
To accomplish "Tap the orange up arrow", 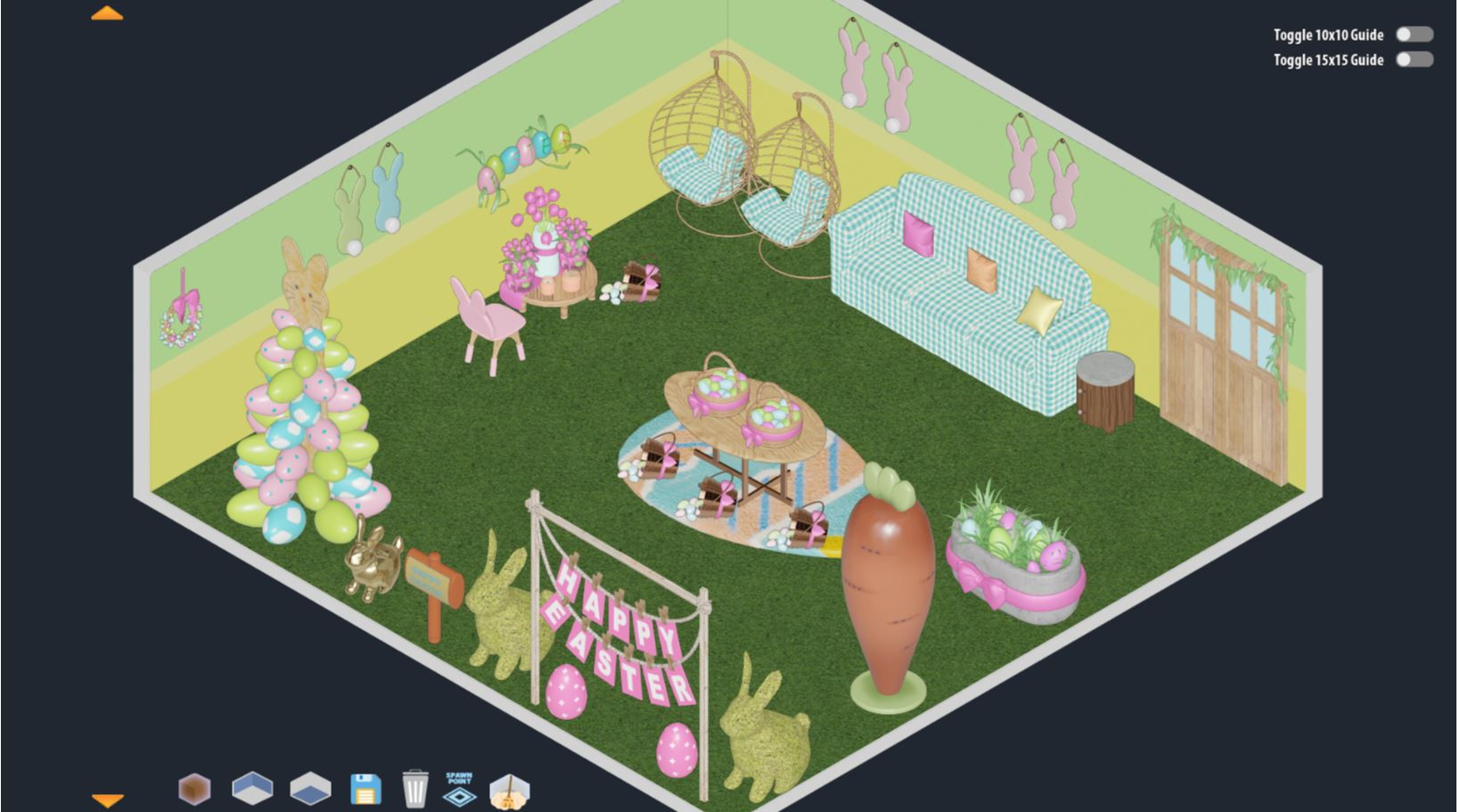I will [x=107, y=13].
